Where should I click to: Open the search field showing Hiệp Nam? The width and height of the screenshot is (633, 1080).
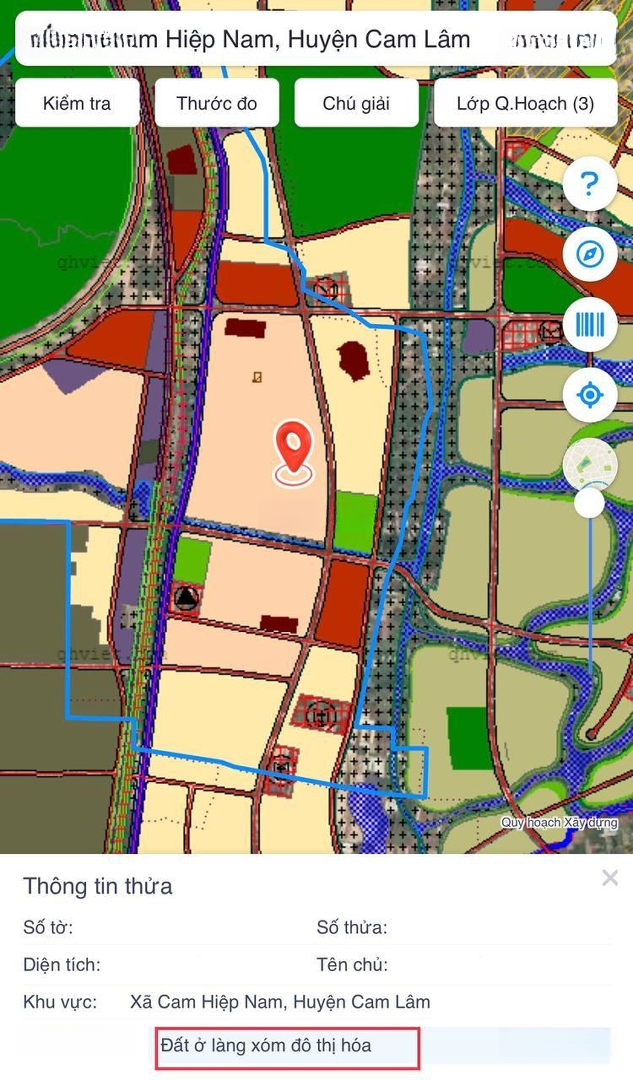tap(316, 39)
